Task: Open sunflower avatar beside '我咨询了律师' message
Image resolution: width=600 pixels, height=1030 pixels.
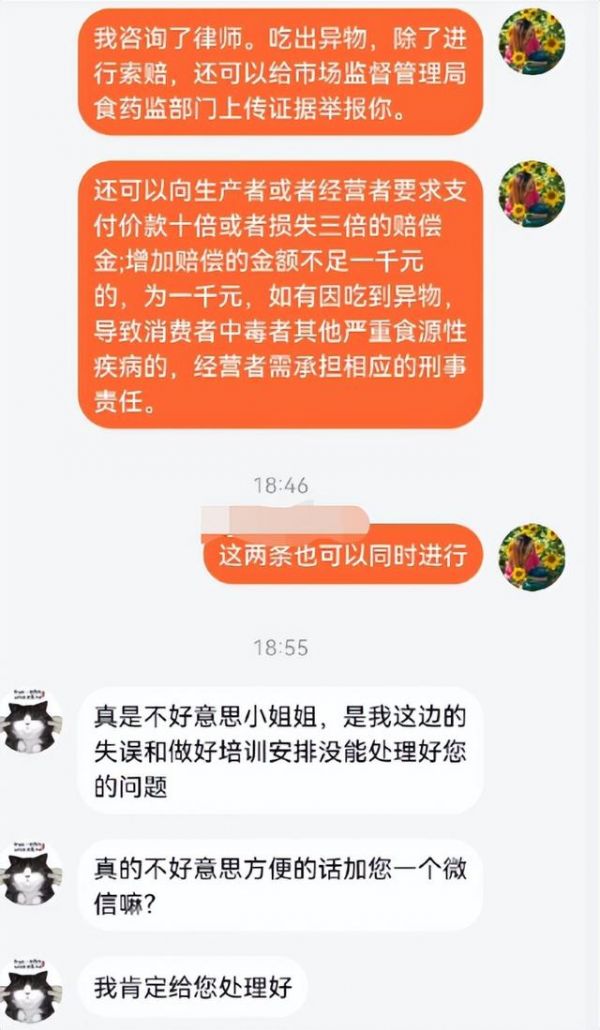Action: 532,42
